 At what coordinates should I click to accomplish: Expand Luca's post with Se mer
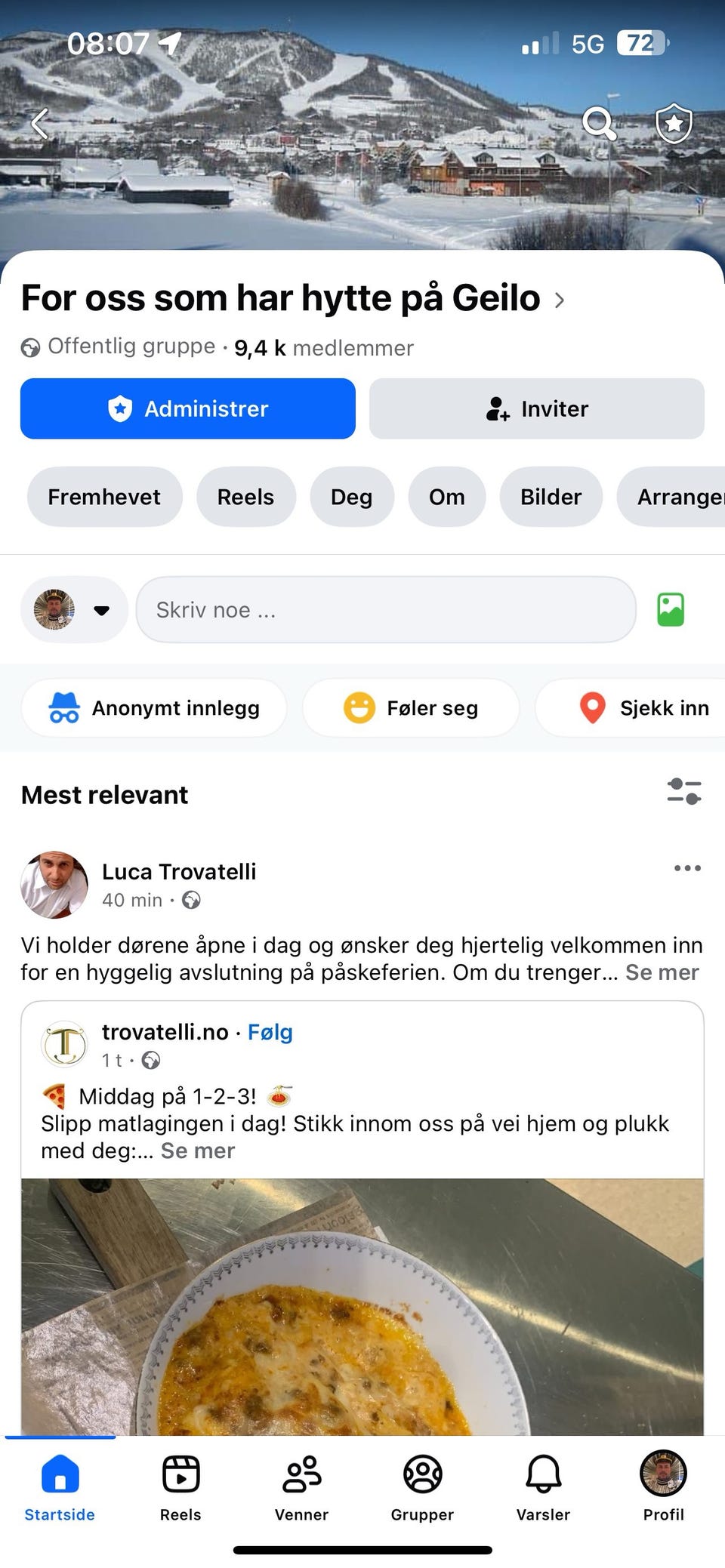pos(662,972)
